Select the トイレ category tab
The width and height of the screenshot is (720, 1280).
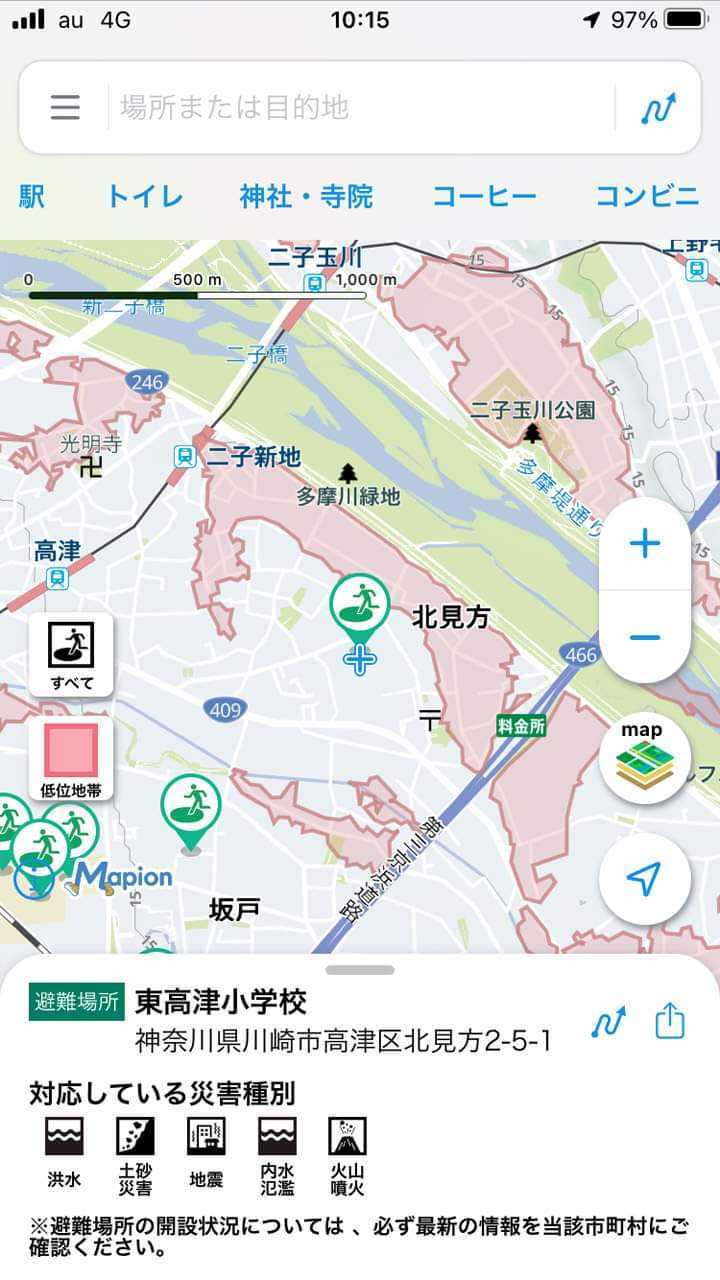point(144,198)
